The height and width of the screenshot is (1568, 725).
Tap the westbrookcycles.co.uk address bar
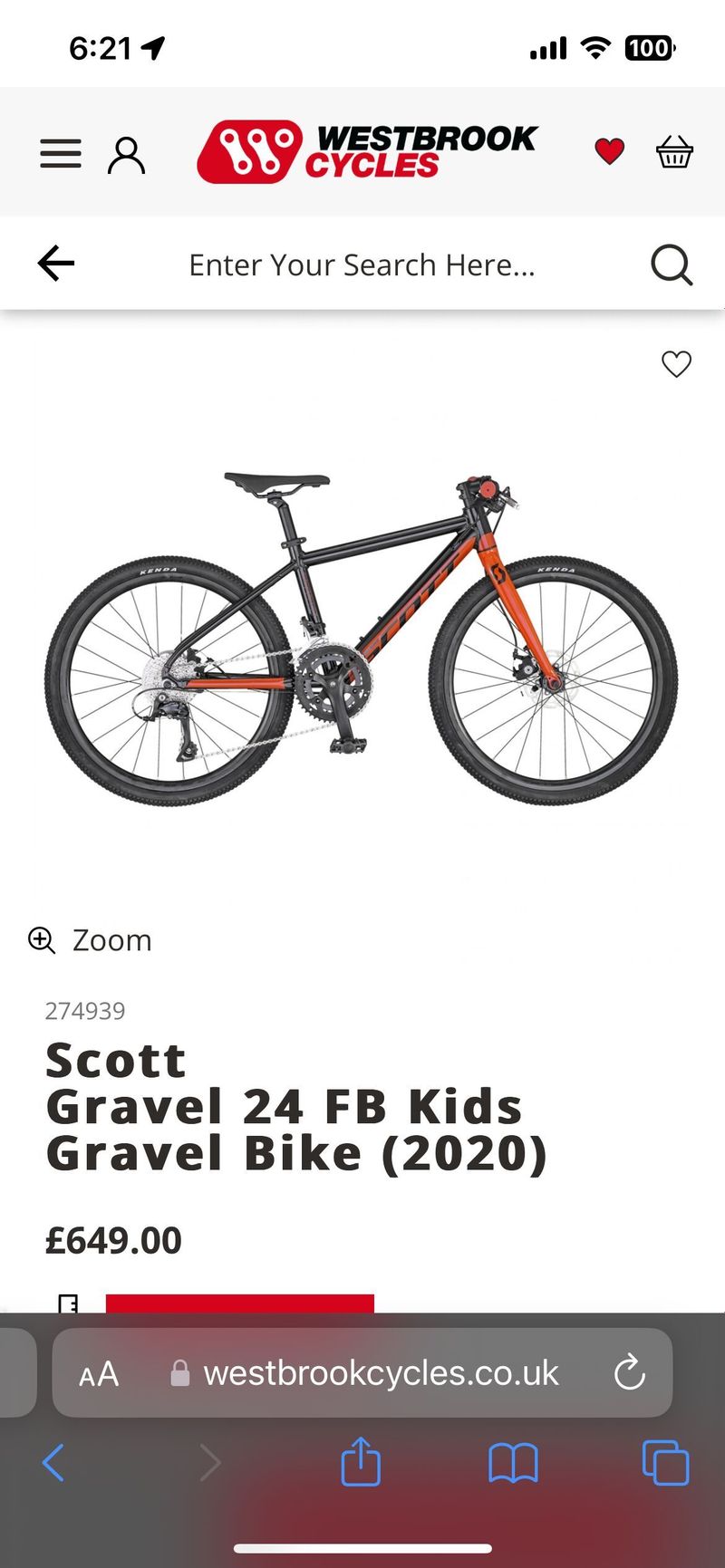tap(381, 1373)
